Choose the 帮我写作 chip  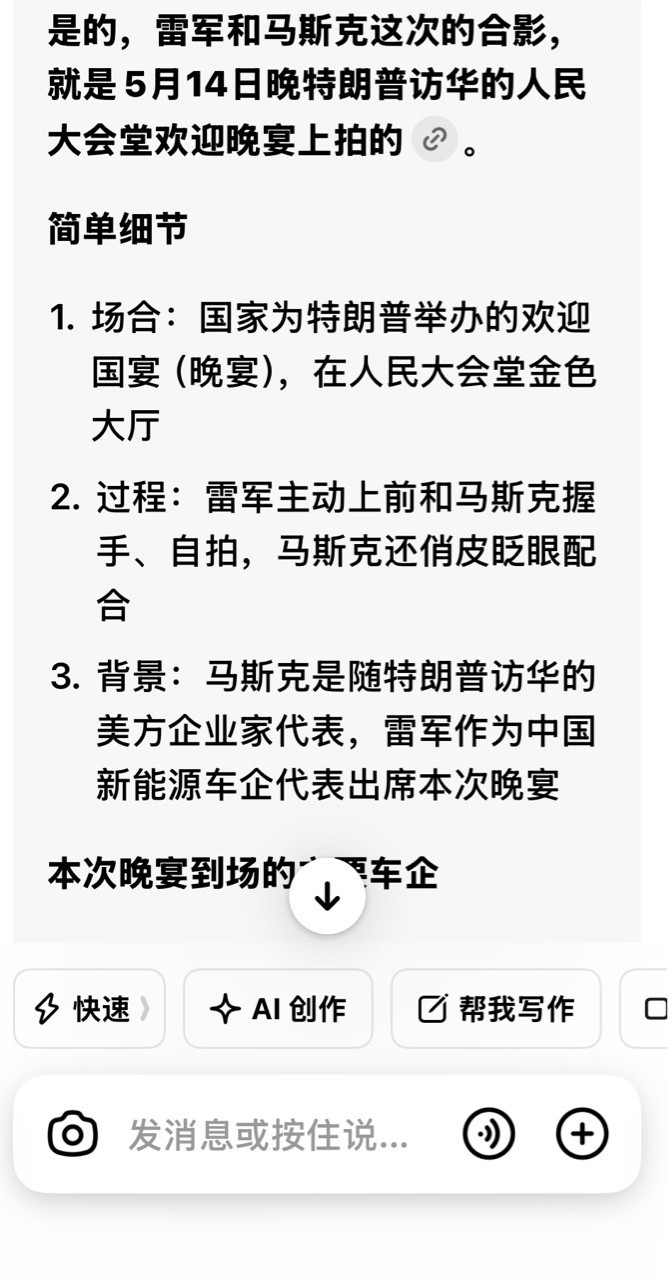496,1009
